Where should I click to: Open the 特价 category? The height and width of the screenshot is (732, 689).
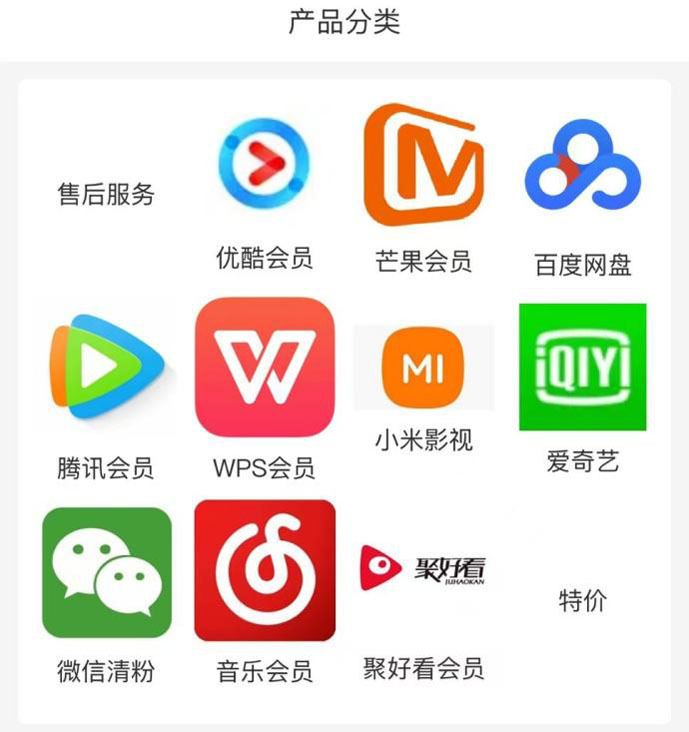click(x=583, y=601)
